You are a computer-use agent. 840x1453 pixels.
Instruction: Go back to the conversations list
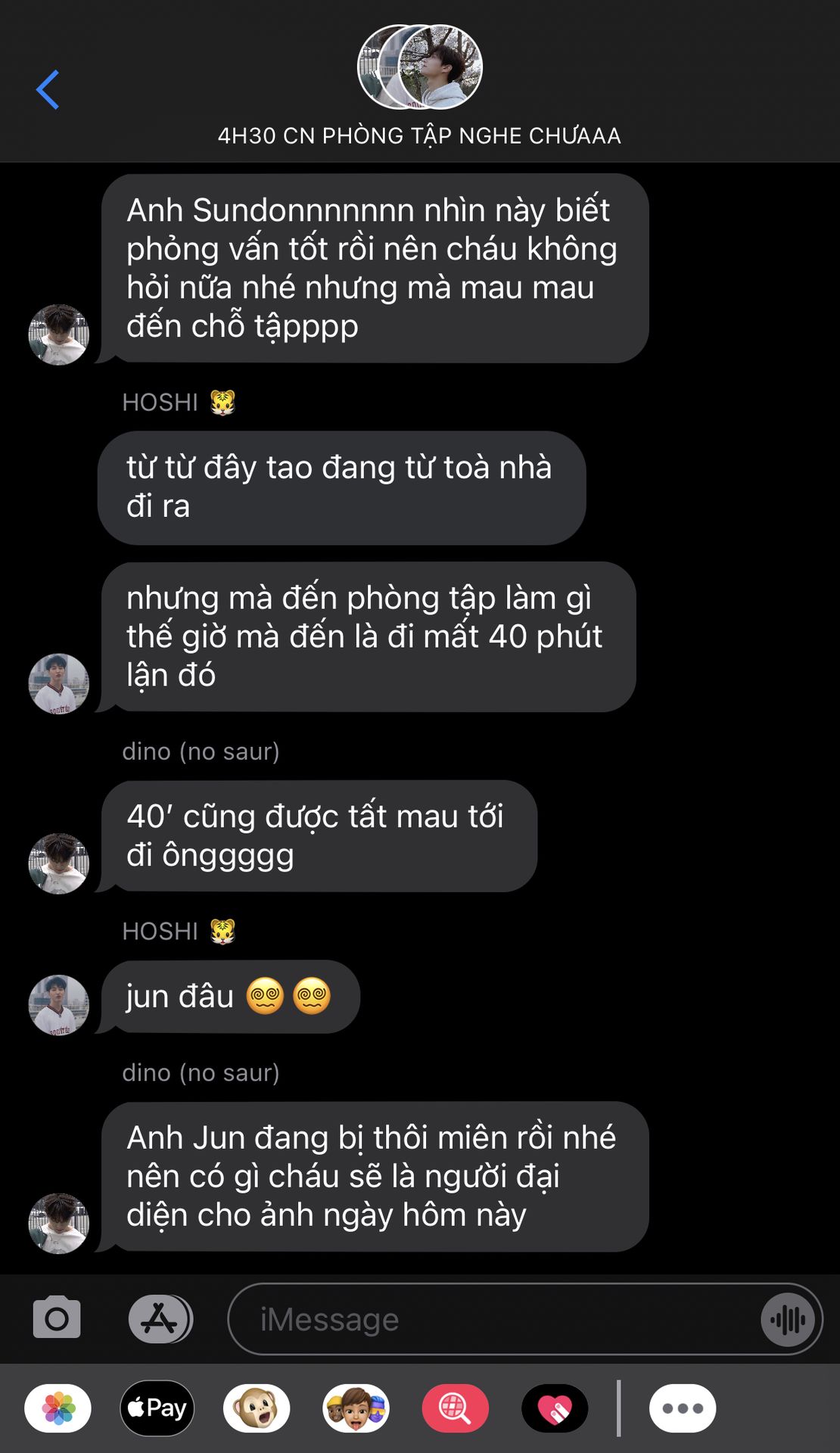click(48, 90)
